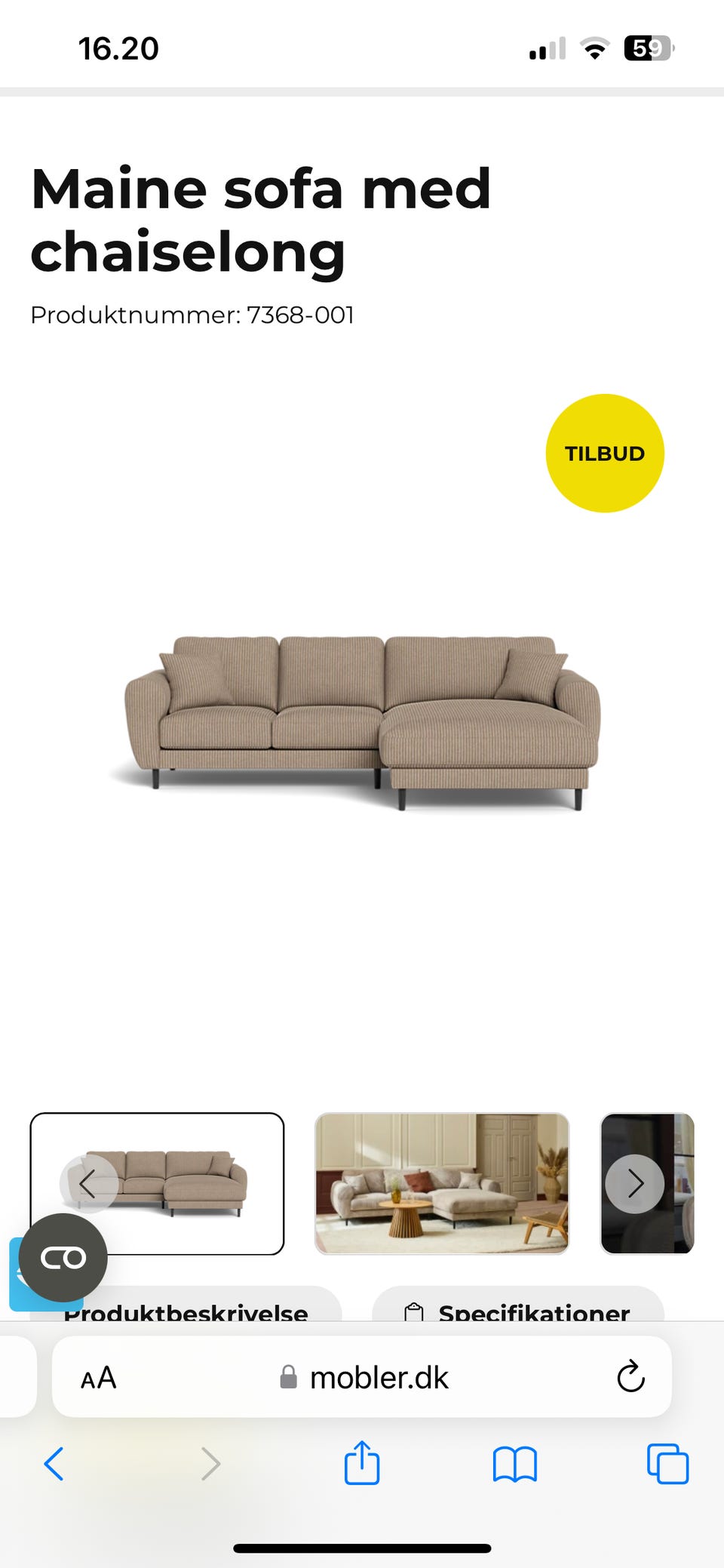Open Safari bookmarks

514,1465
